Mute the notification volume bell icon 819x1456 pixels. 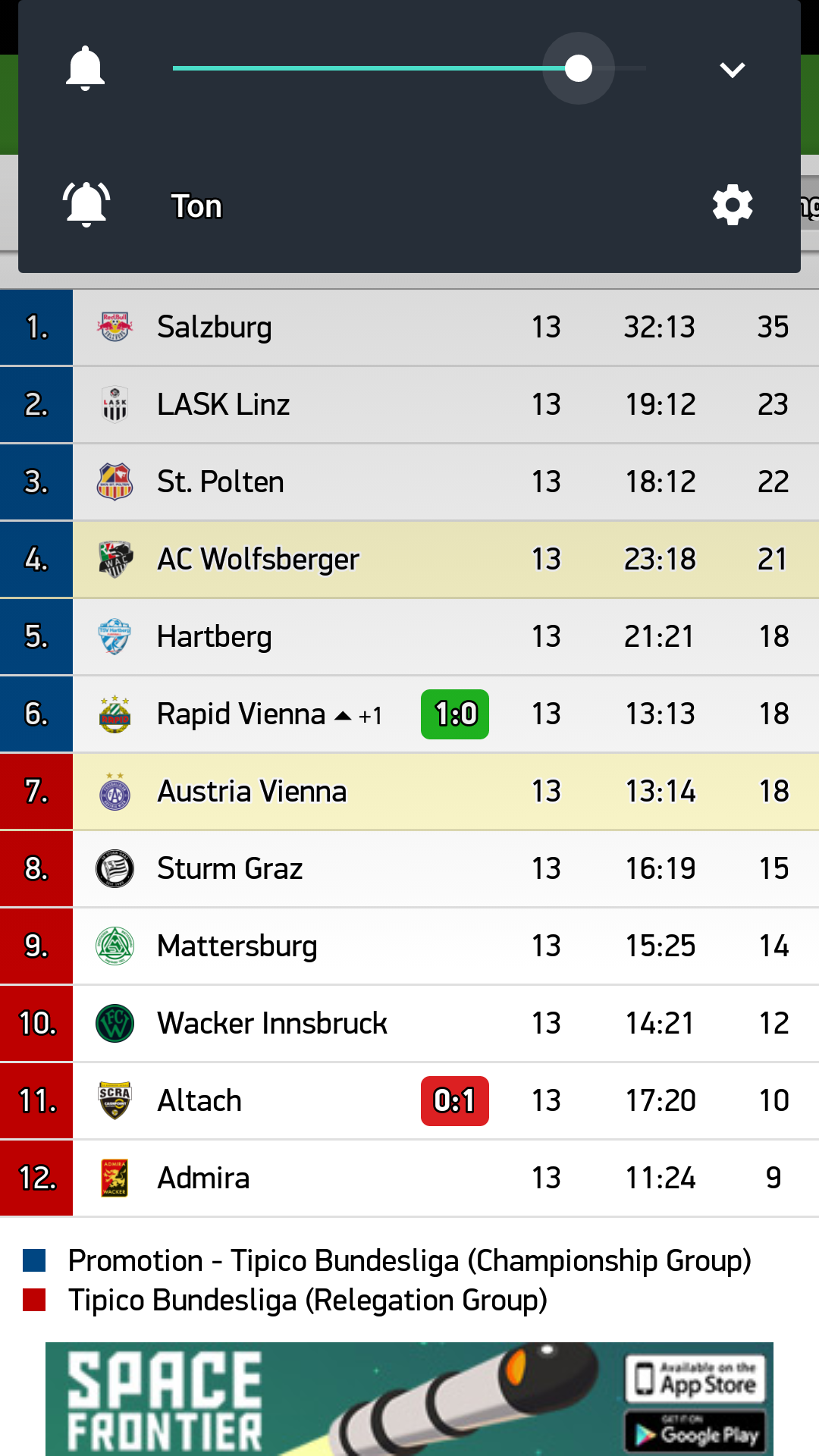[85, 68]
